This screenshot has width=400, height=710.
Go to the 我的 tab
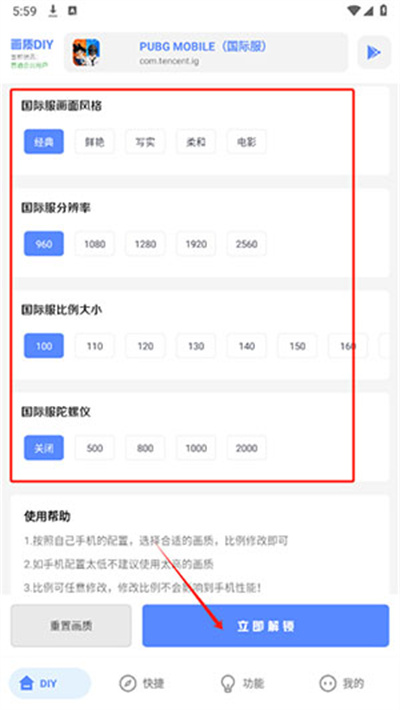tap(342, 683)
